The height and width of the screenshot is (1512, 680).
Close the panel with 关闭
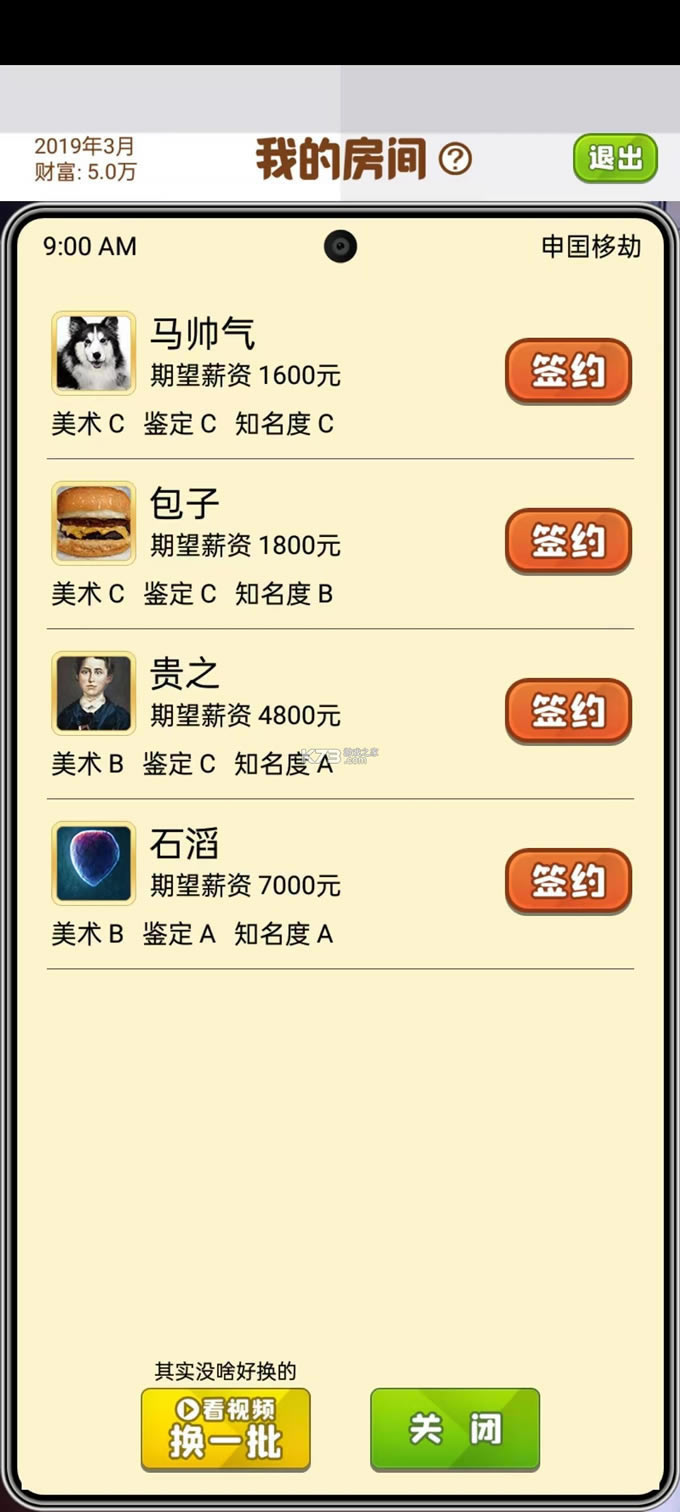[x=455, y=1429]
